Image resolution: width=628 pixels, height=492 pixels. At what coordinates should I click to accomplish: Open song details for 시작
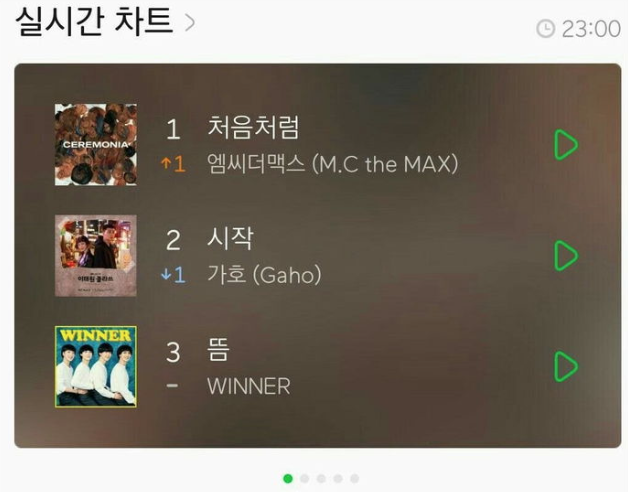[230, 239]
